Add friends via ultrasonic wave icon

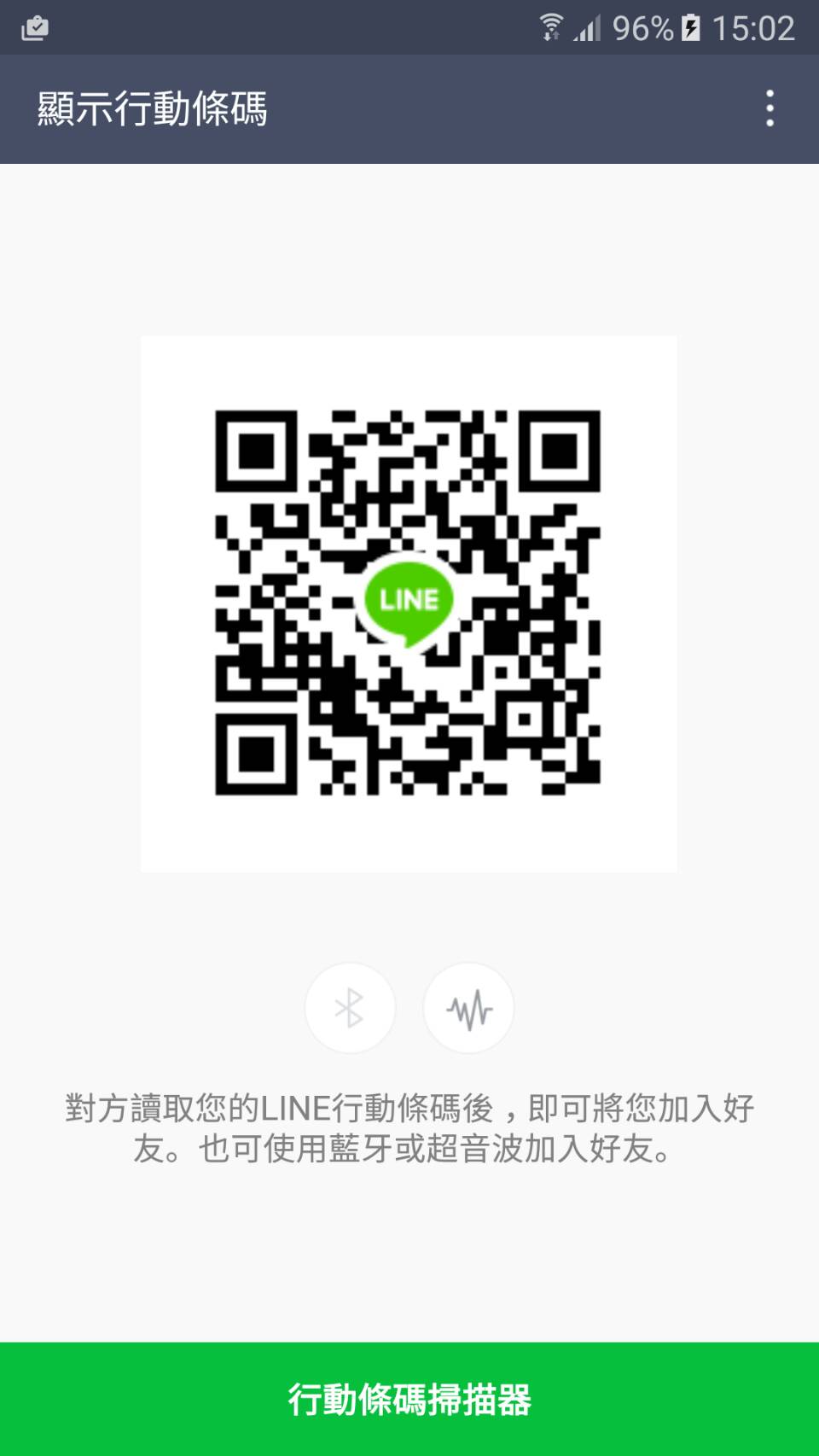tap(468, 1008)
